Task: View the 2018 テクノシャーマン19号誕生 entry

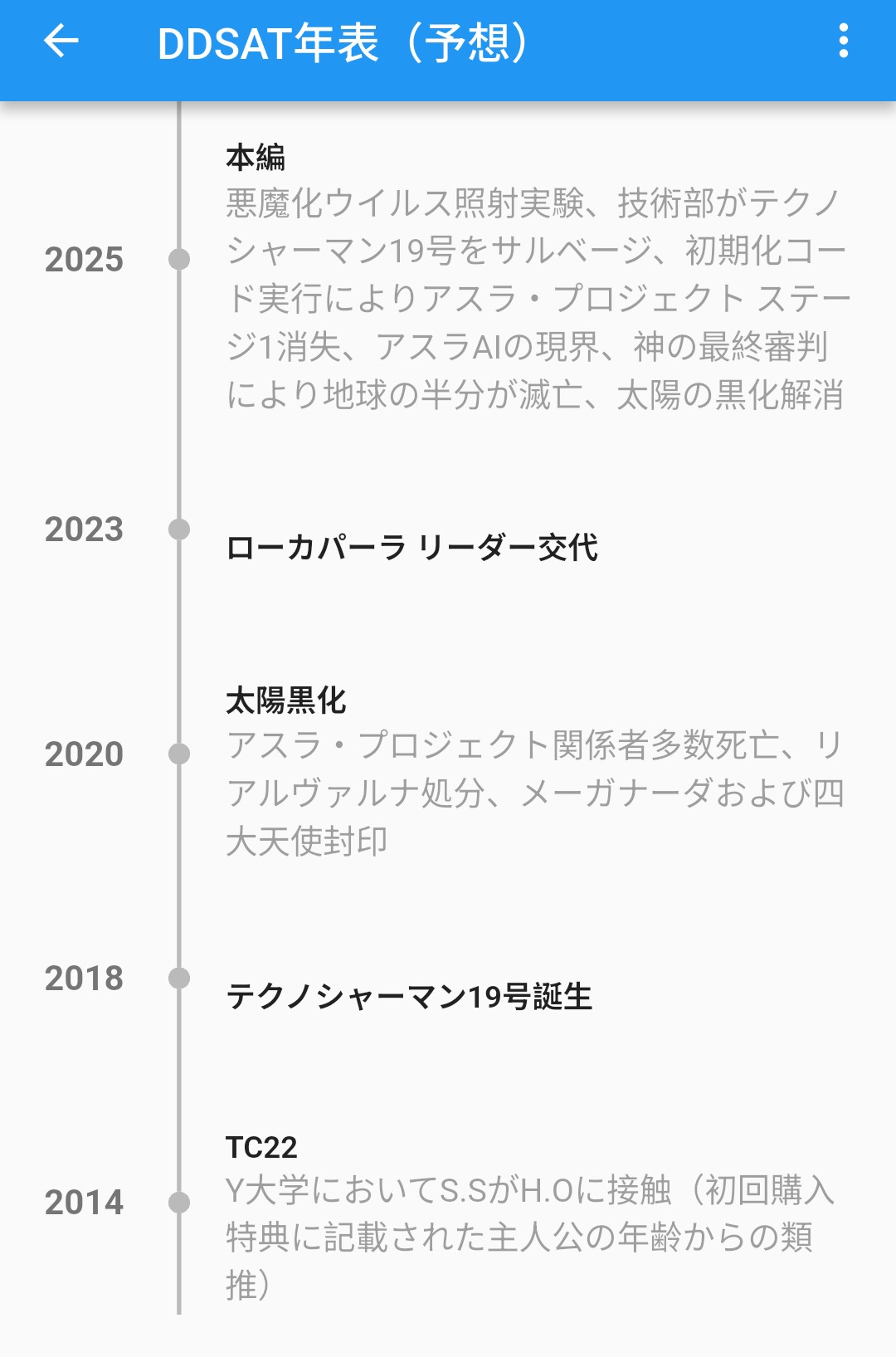Action: click(409, 996)
